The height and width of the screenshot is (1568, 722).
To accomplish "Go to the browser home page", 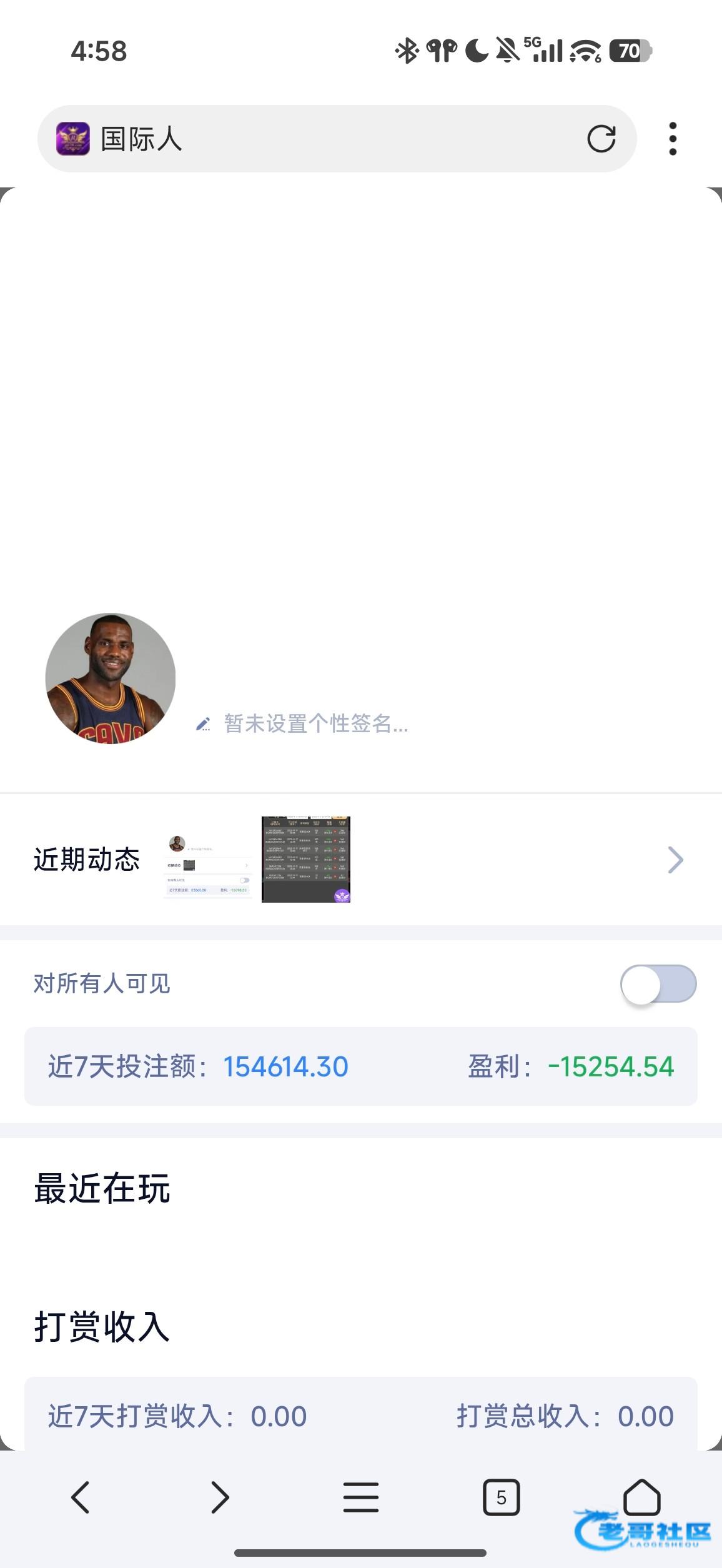I will [641, 1497].
